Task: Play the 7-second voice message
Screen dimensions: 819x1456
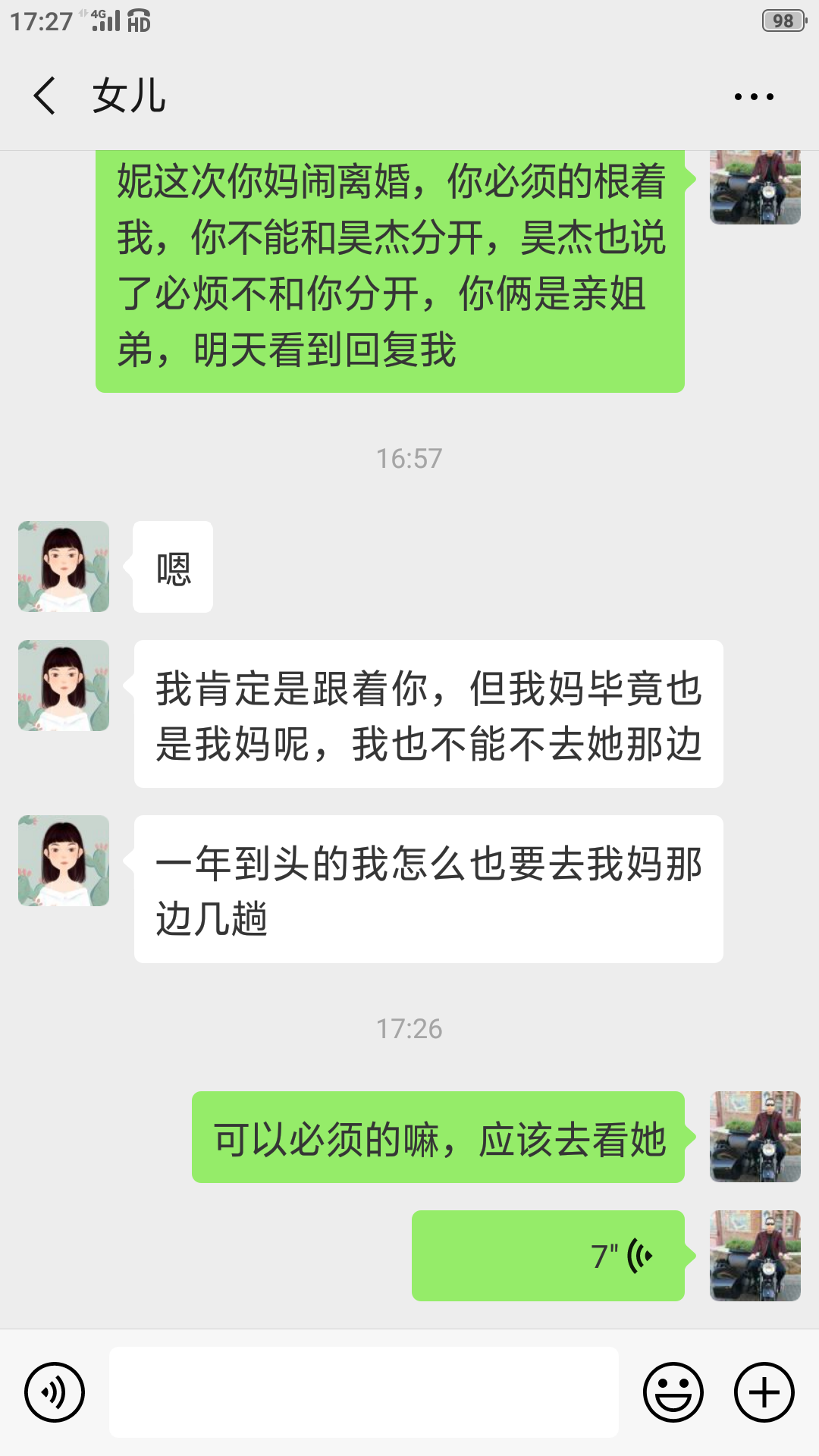Action: click(x=548, y=1256)
